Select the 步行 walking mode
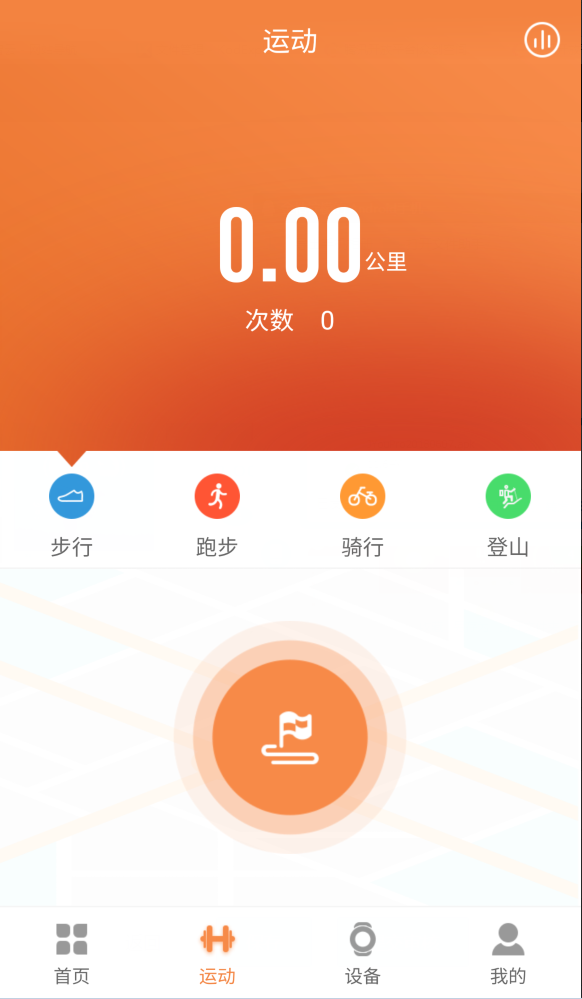This screenshot has width=582, height=999. (x=71, y=516)
